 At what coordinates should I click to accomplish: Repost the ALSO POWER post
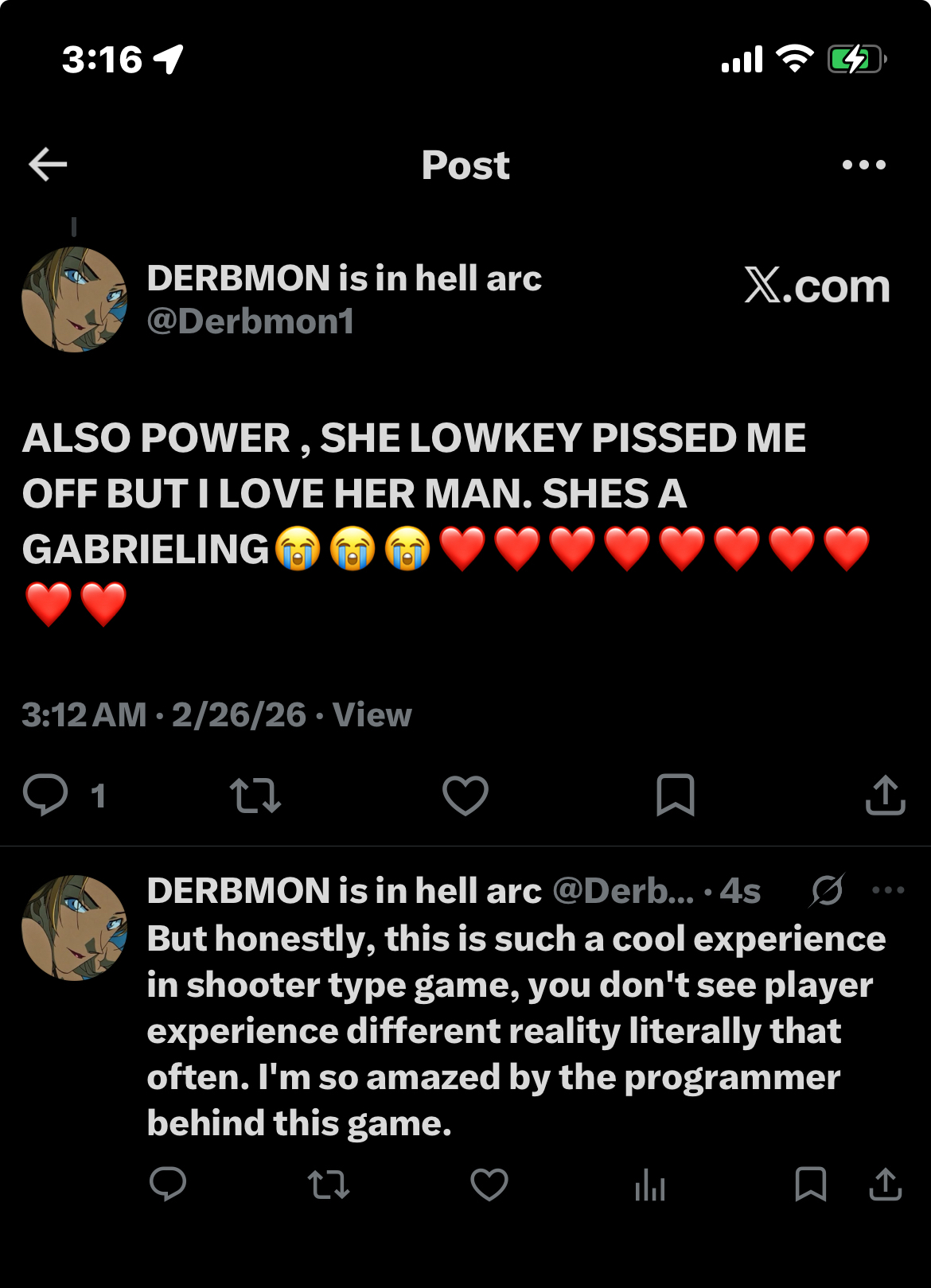pos(255,795)
